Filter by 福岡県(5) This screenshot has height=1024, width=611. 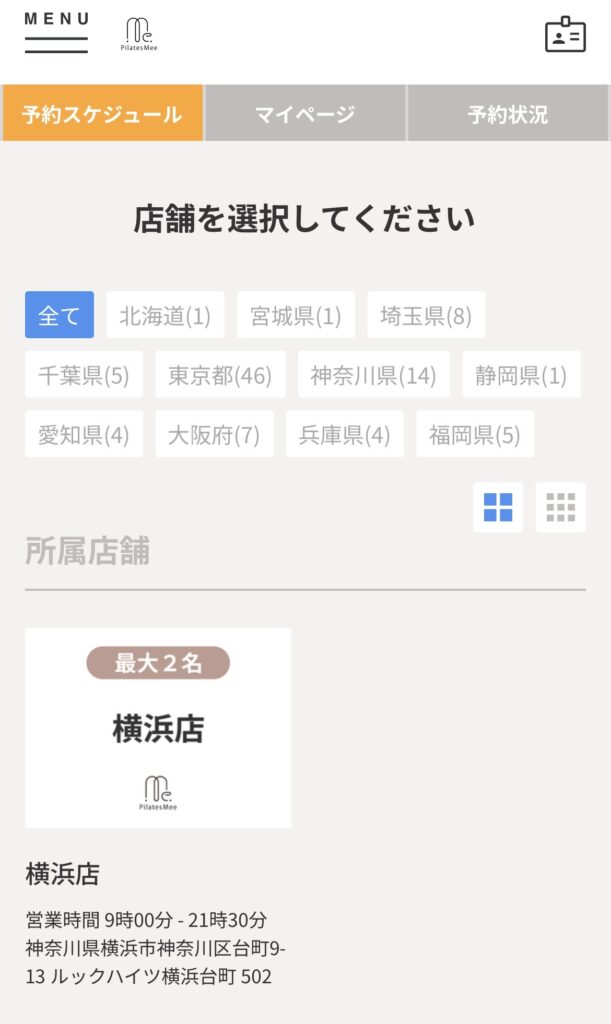pyautogui.click(x=475, y=434)
